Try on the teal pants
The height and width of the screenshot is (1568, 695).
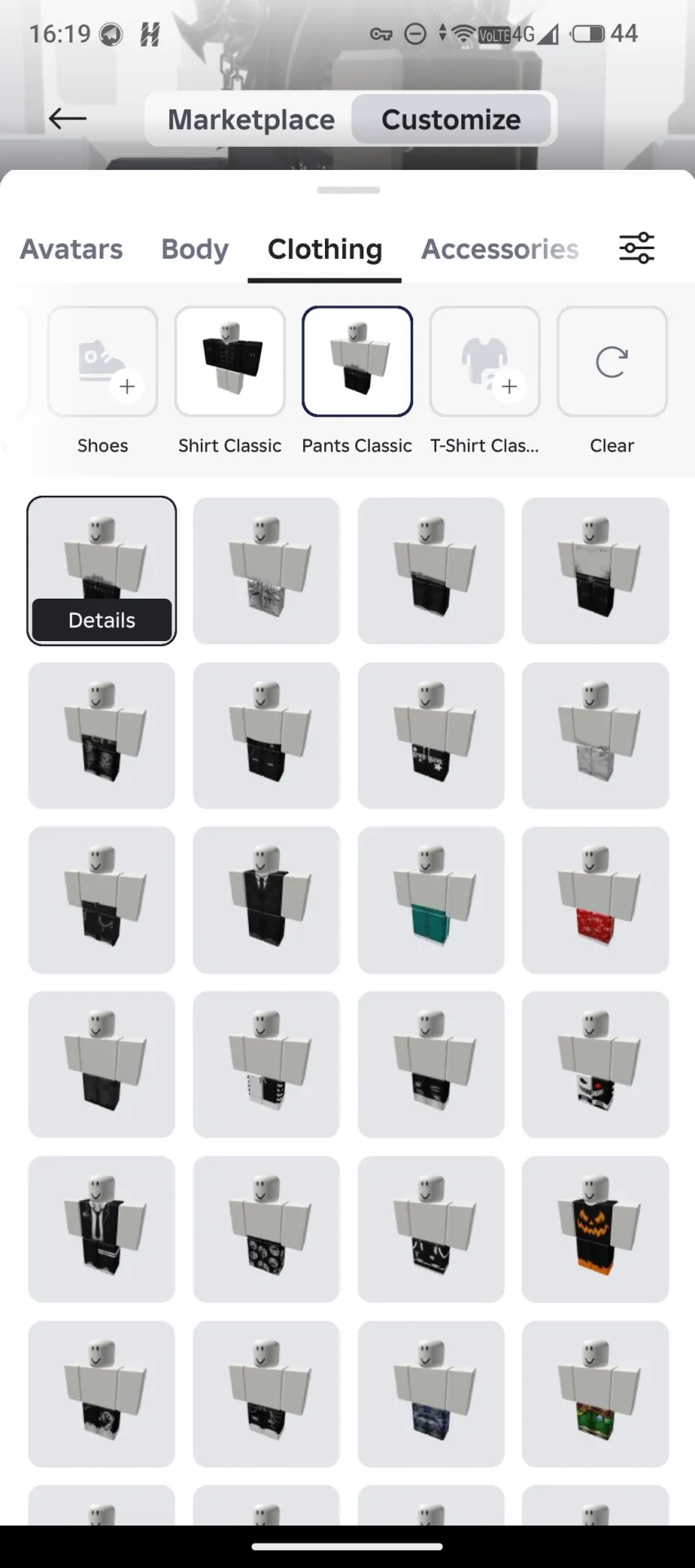(x=430, y=900)
